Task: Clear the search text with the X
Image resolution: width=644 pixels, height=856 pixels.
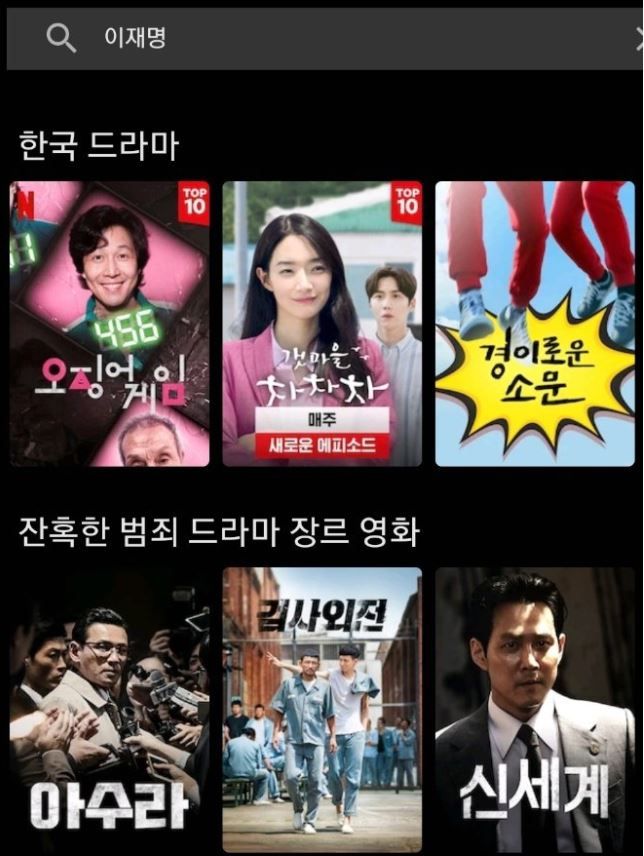Action: click(638, 39)
